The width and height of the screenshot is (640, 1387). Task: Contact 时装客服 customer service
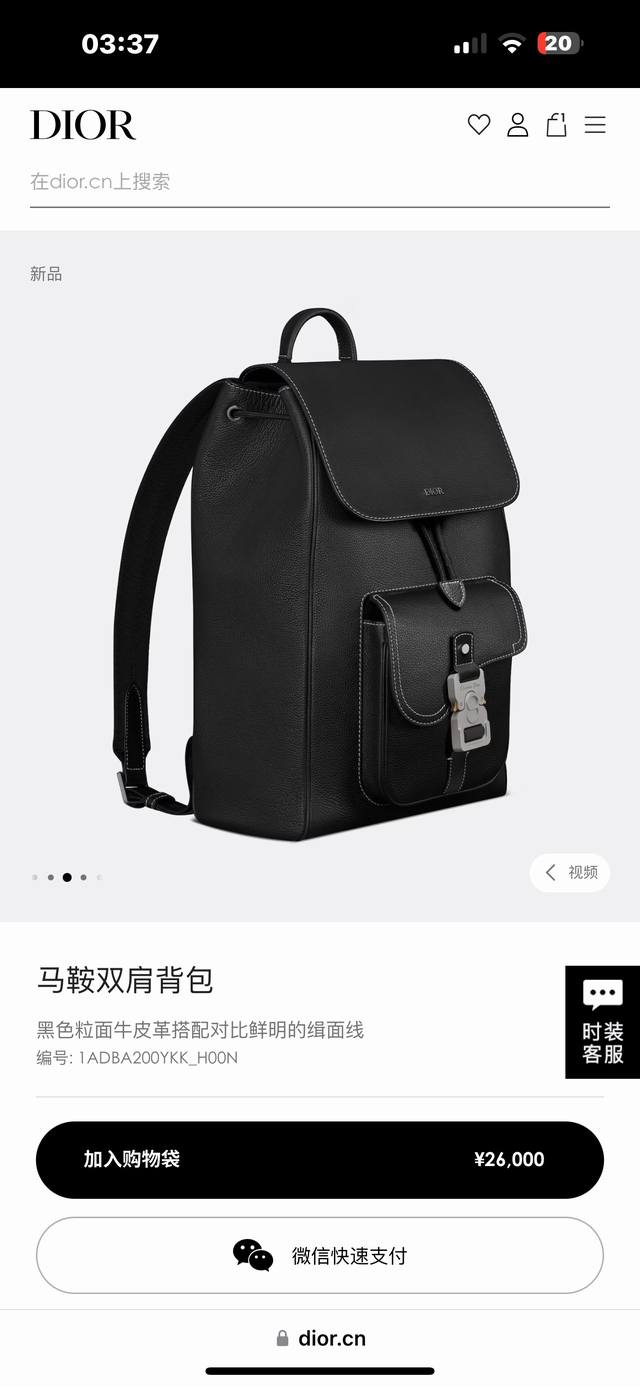[x=602, y=1021]
